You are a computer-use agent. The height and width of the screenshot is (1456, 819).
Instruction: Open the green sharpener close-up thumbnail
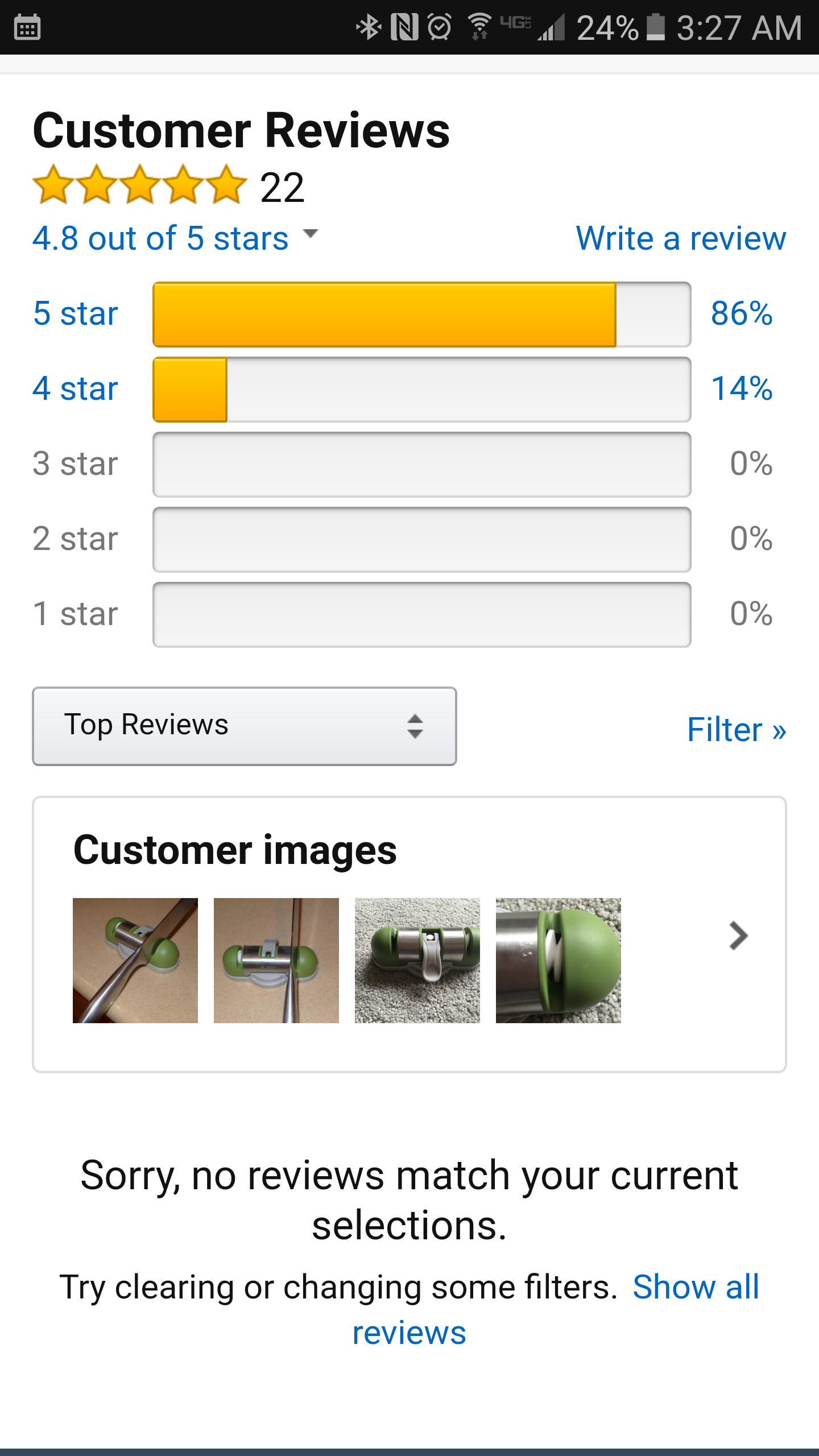pos(559,961)
